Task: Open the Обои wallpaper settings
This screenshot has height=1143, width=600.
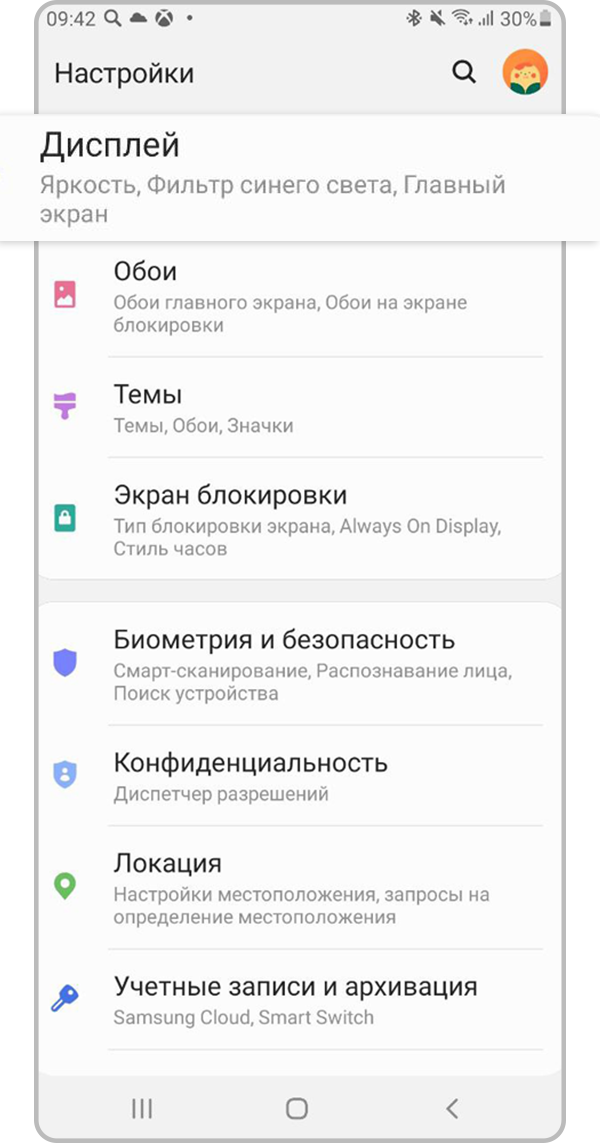Action: (300, 296)
